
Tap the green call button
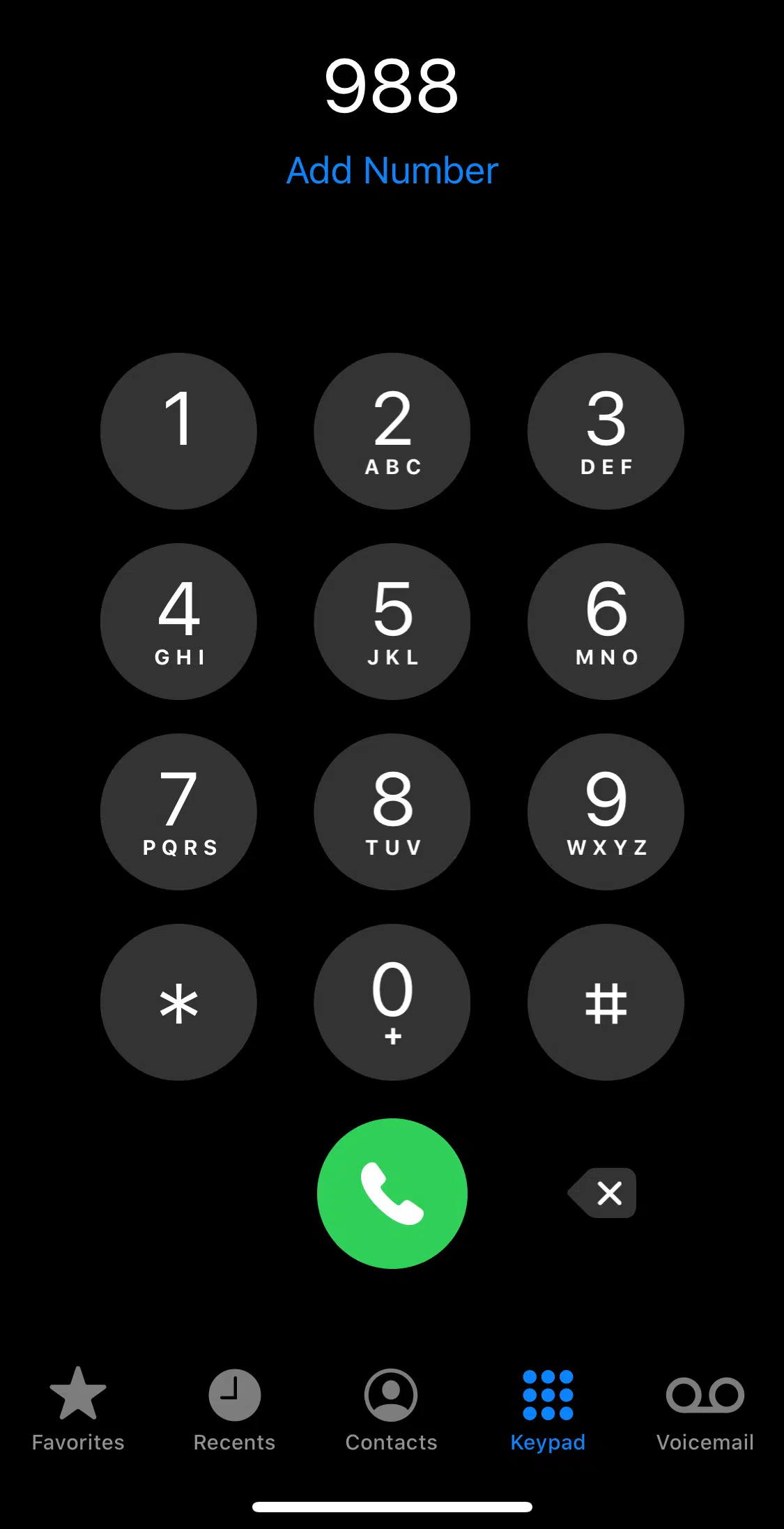pos(392,1193)
